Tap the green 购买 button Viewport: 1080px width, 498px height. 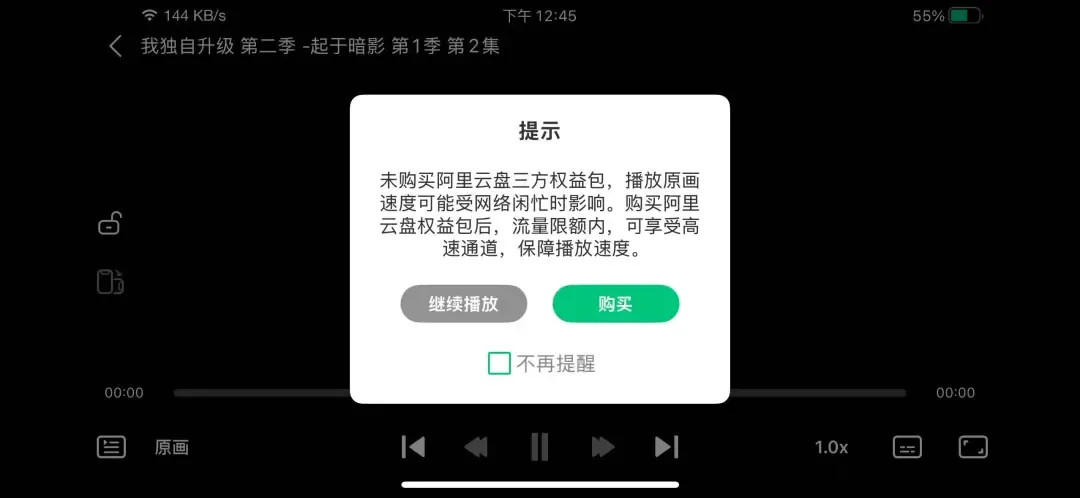tap(615, 304)
